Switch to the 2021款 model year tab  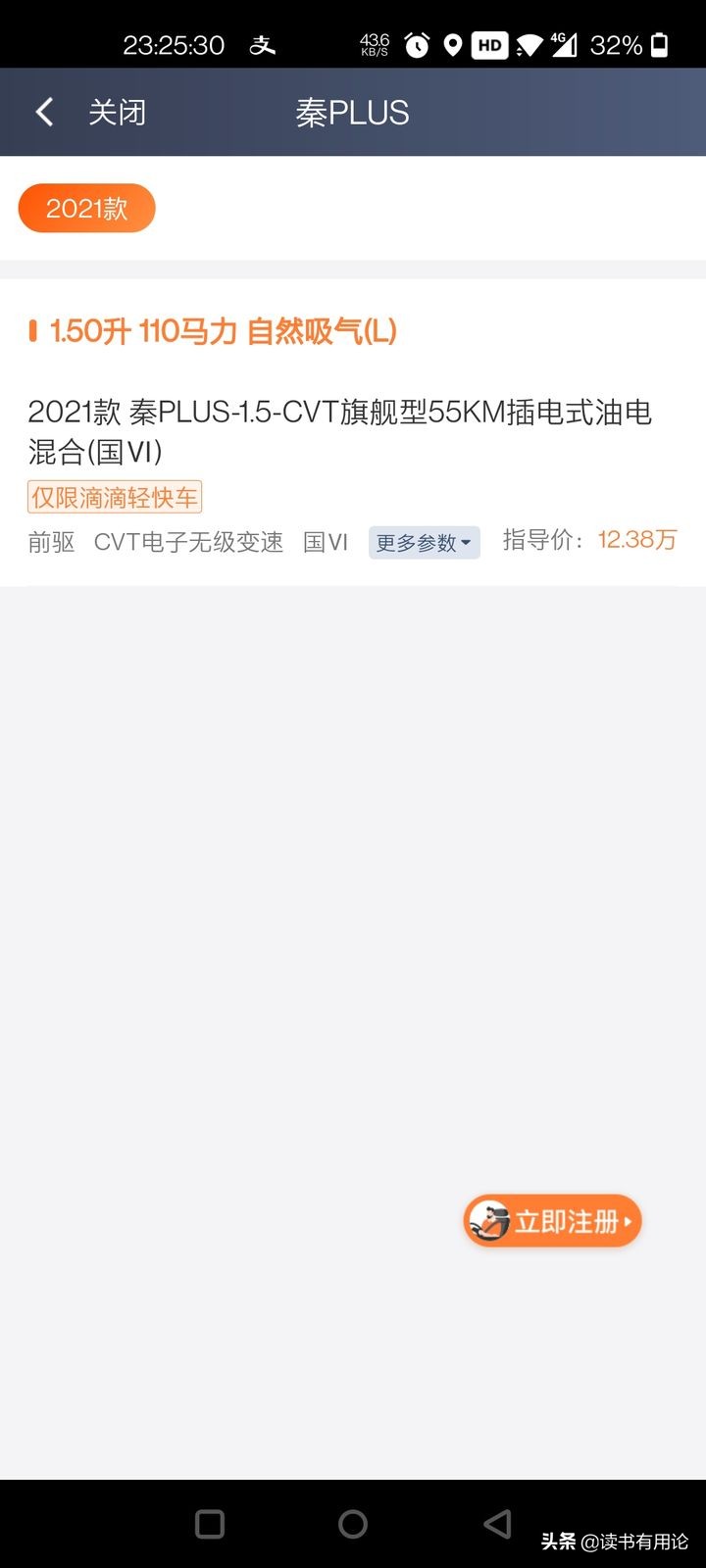(x=86, y=208)
